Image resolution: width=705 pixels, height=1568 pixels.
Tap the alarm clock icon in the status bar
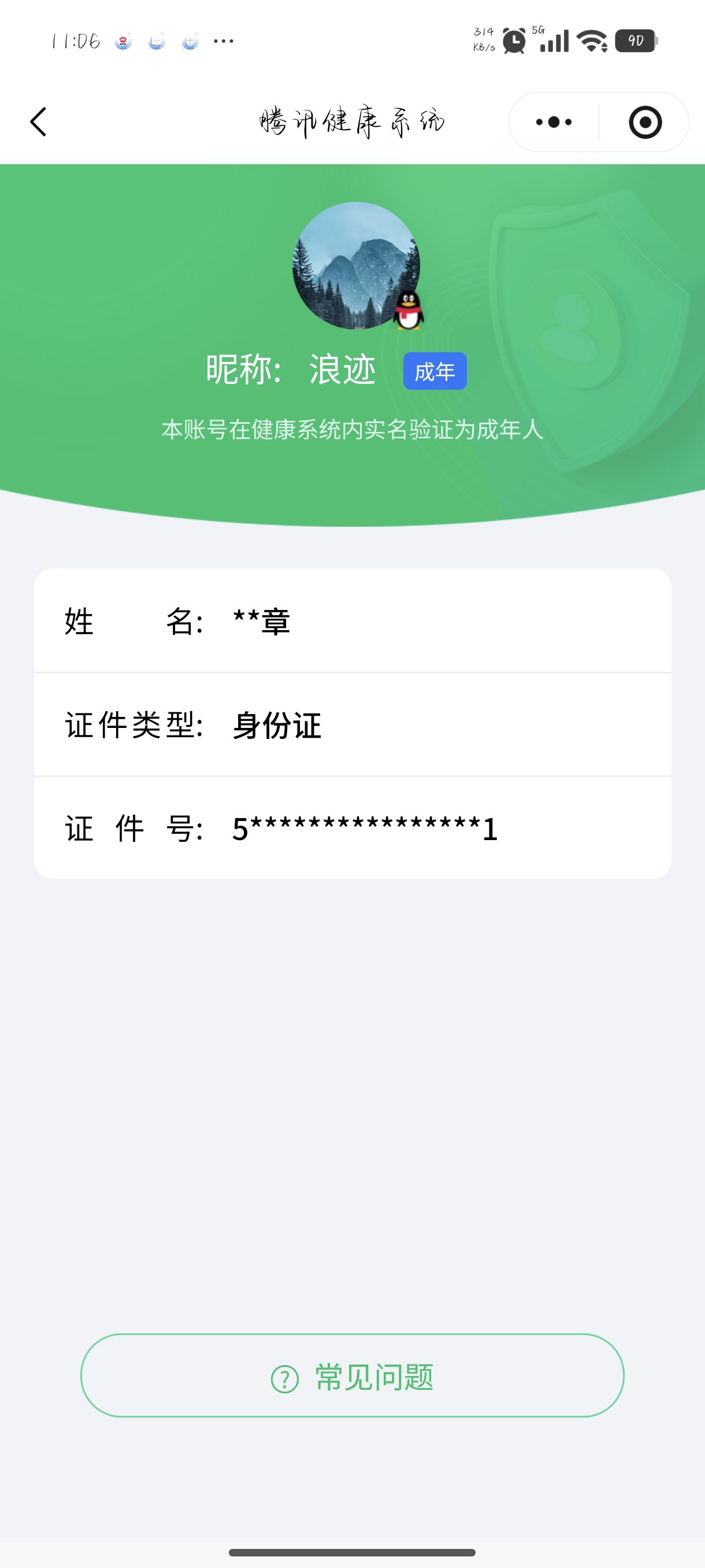pyautogui.click(x=514, y=41)
